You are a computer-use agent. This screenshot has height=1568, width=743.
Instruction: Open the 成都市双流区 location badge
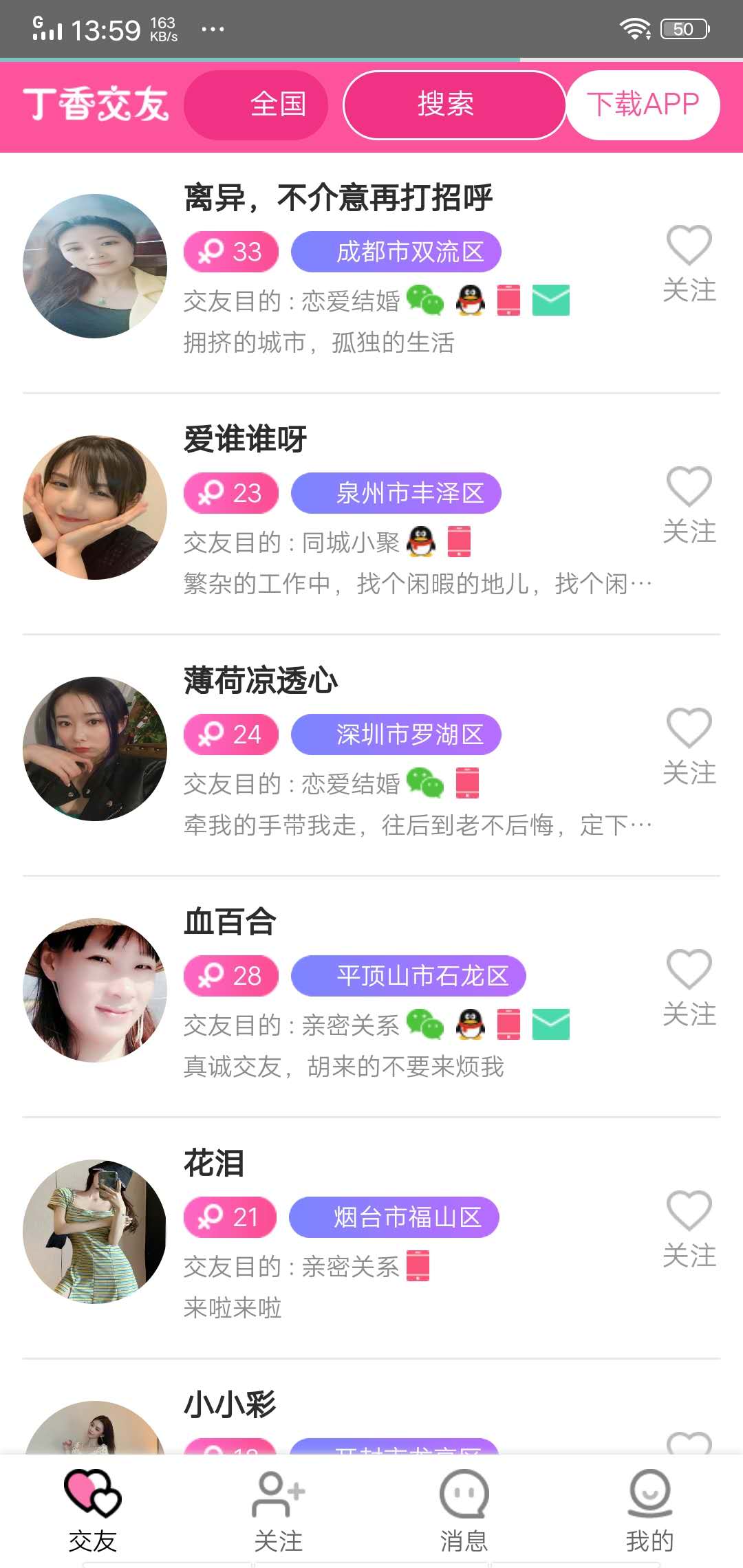click(x=396, y=252)
